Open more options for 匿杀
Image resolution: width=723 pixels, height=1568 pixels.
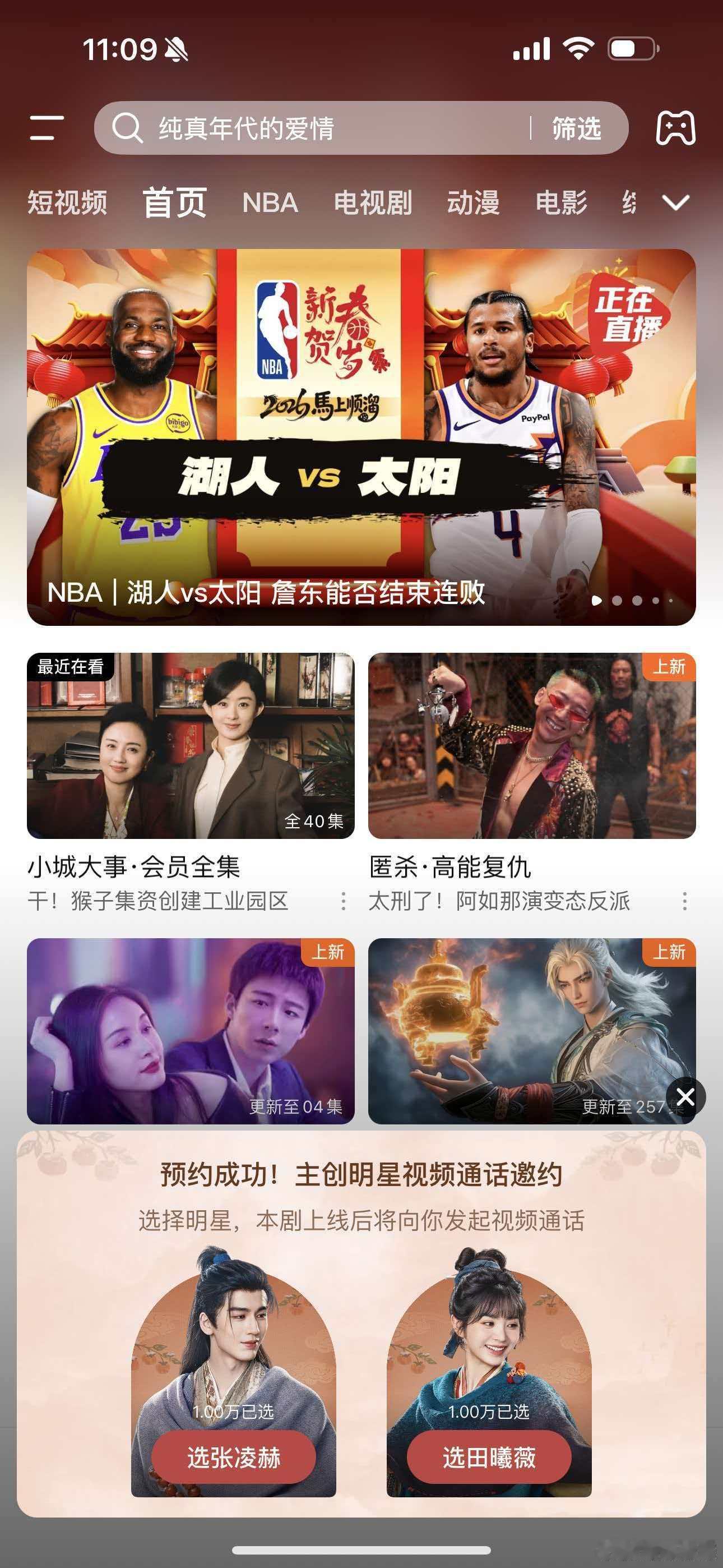click(685, 901)
